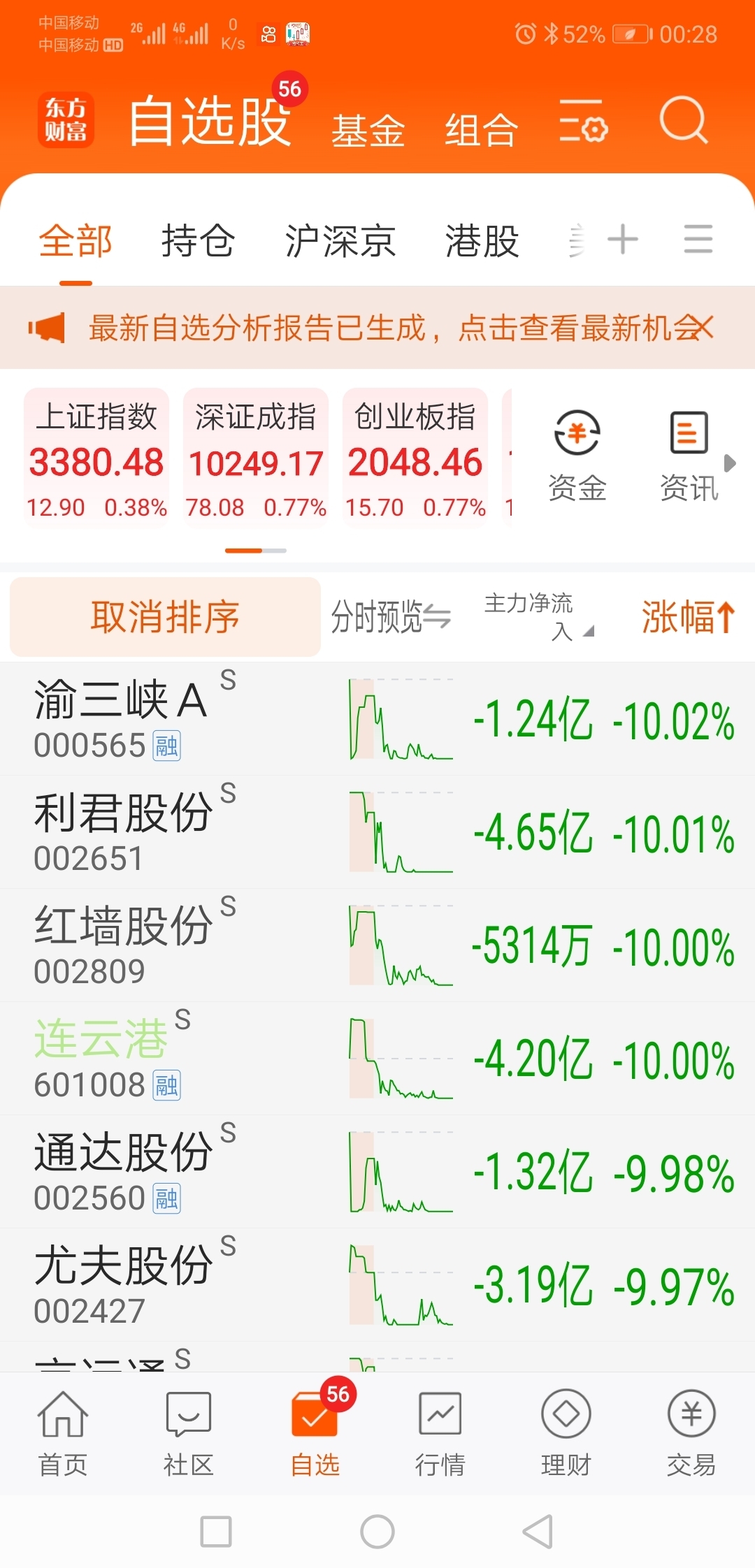Image resolution: width=755 pixels, height=1568 pixels.
Task: Select the 持仓 tab
Action: (199, 241)
